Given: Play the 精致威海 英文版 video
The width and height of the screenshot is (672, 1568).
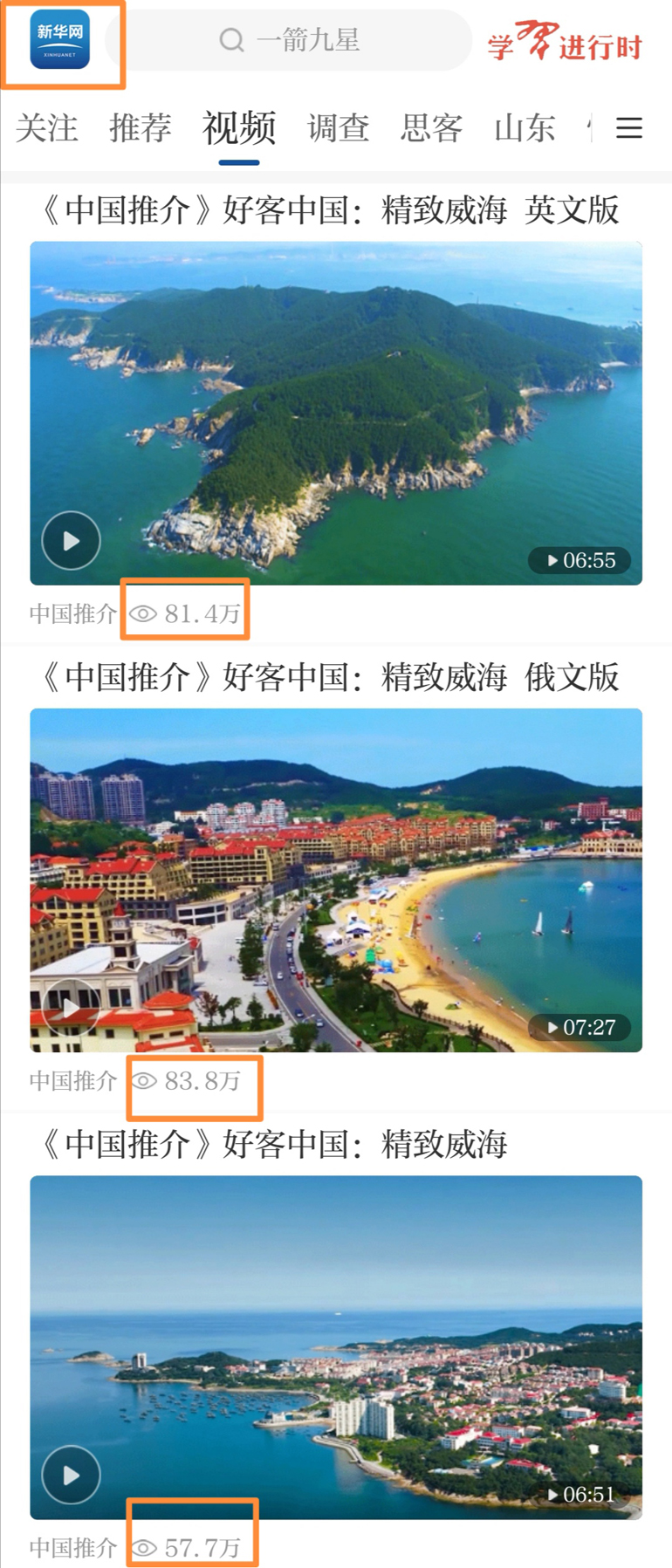Looking at the screenshot, I should click(x=72, y=541).
